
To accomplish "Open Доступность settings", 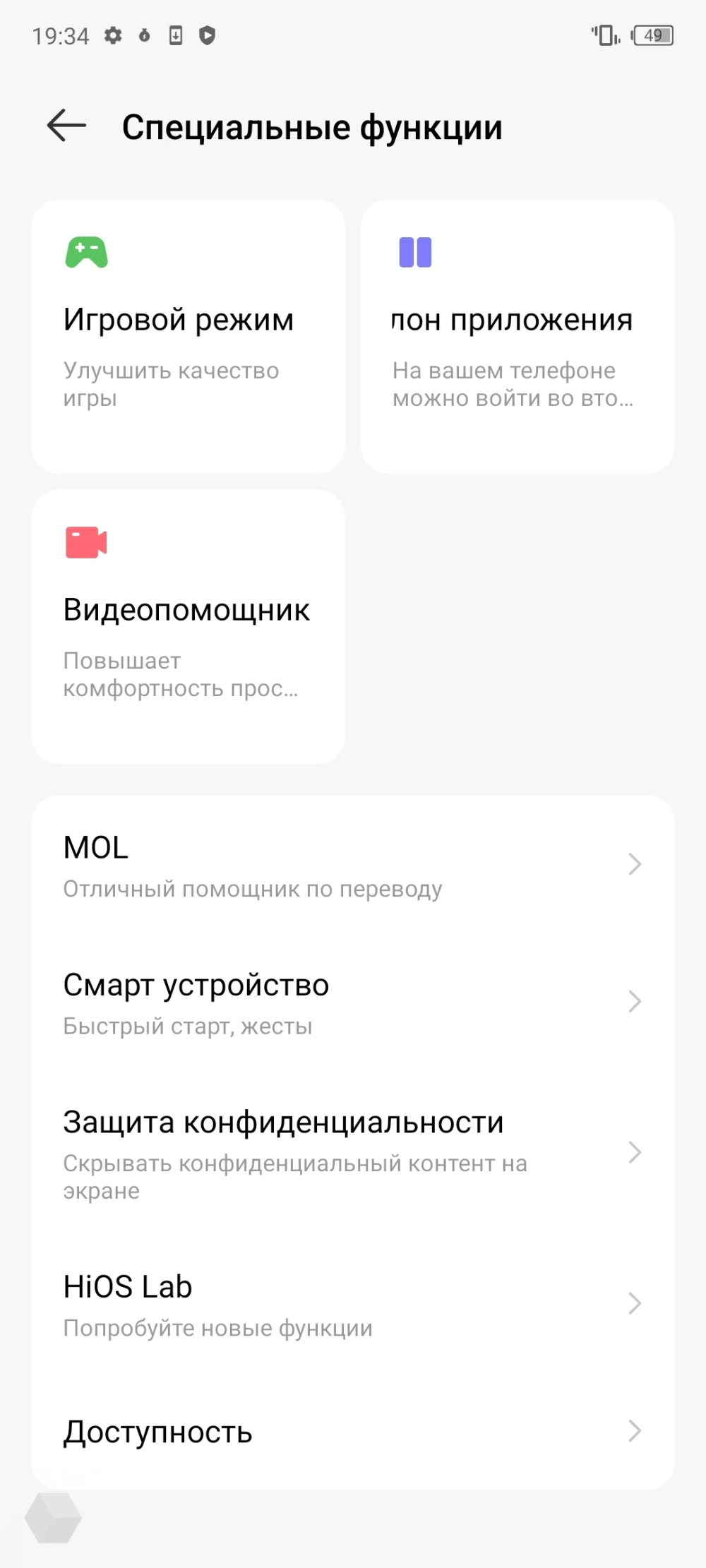I will tap(352, 1431).
